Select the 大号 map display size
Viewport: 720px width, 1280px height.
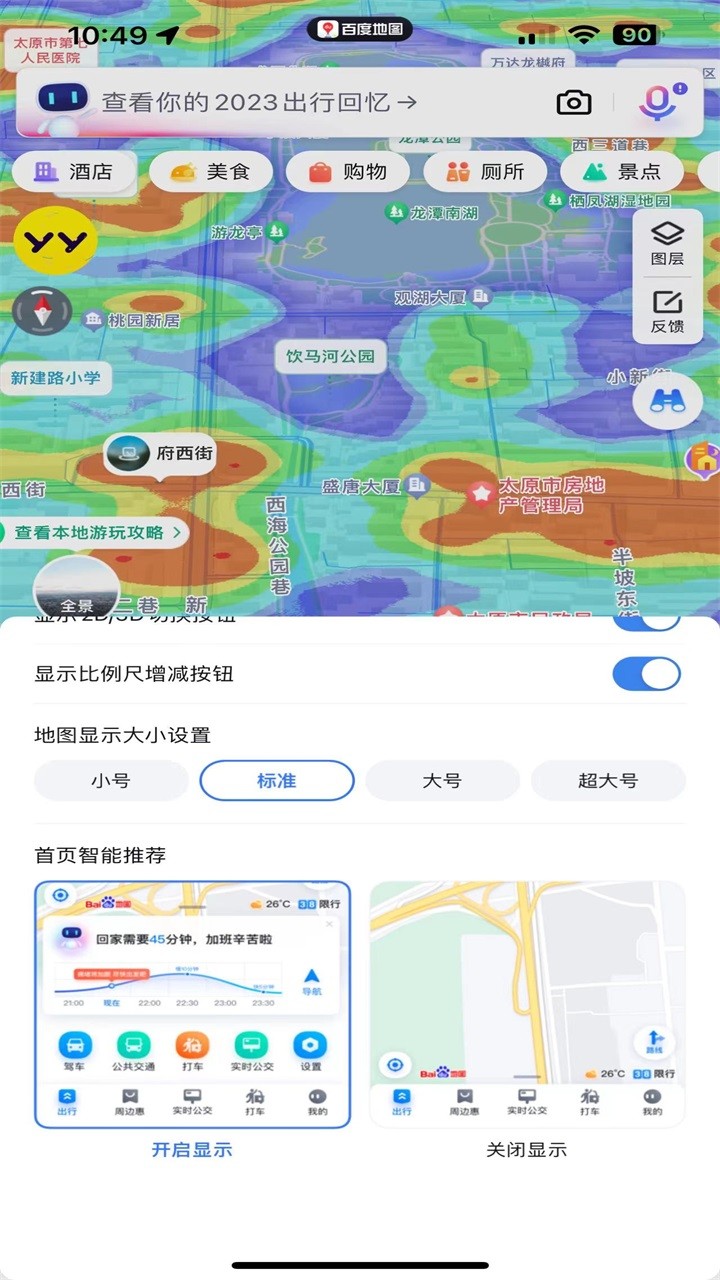click(x=442, y=781)
